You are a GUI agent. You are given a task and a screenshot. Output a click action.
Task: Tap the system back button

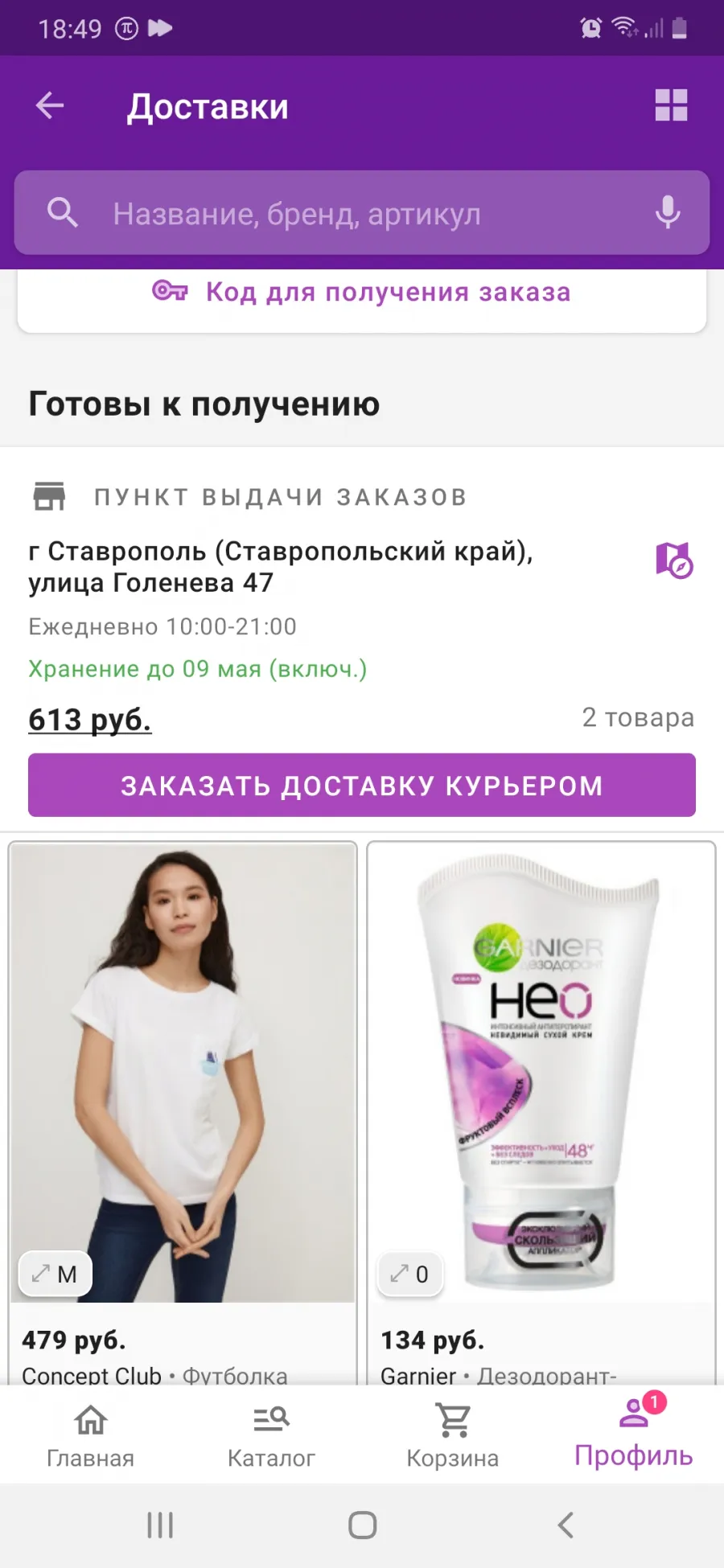(x=566, y=1525)
